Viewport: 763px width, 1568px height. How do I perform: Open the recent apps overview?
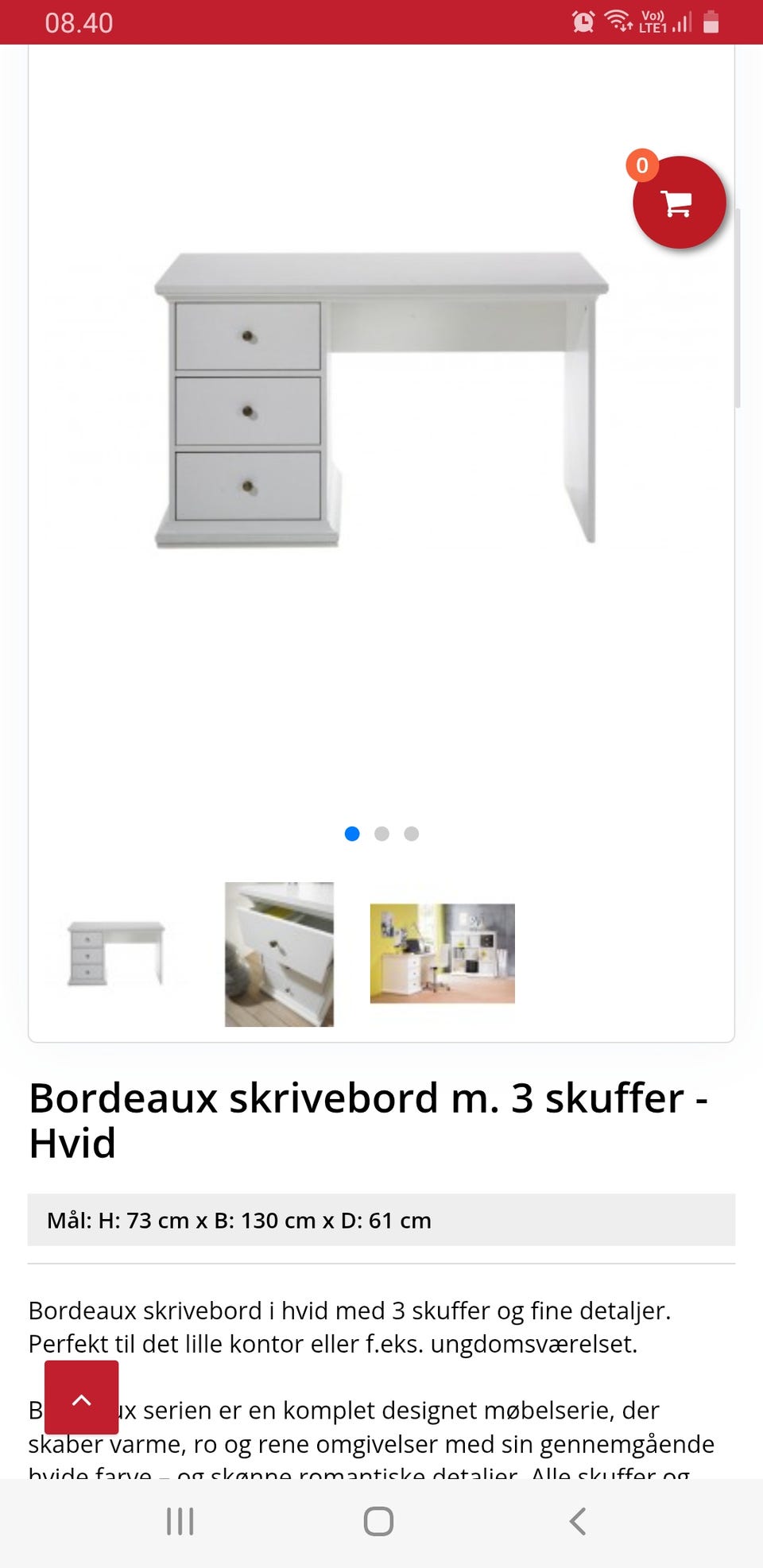click(180, 1522)
